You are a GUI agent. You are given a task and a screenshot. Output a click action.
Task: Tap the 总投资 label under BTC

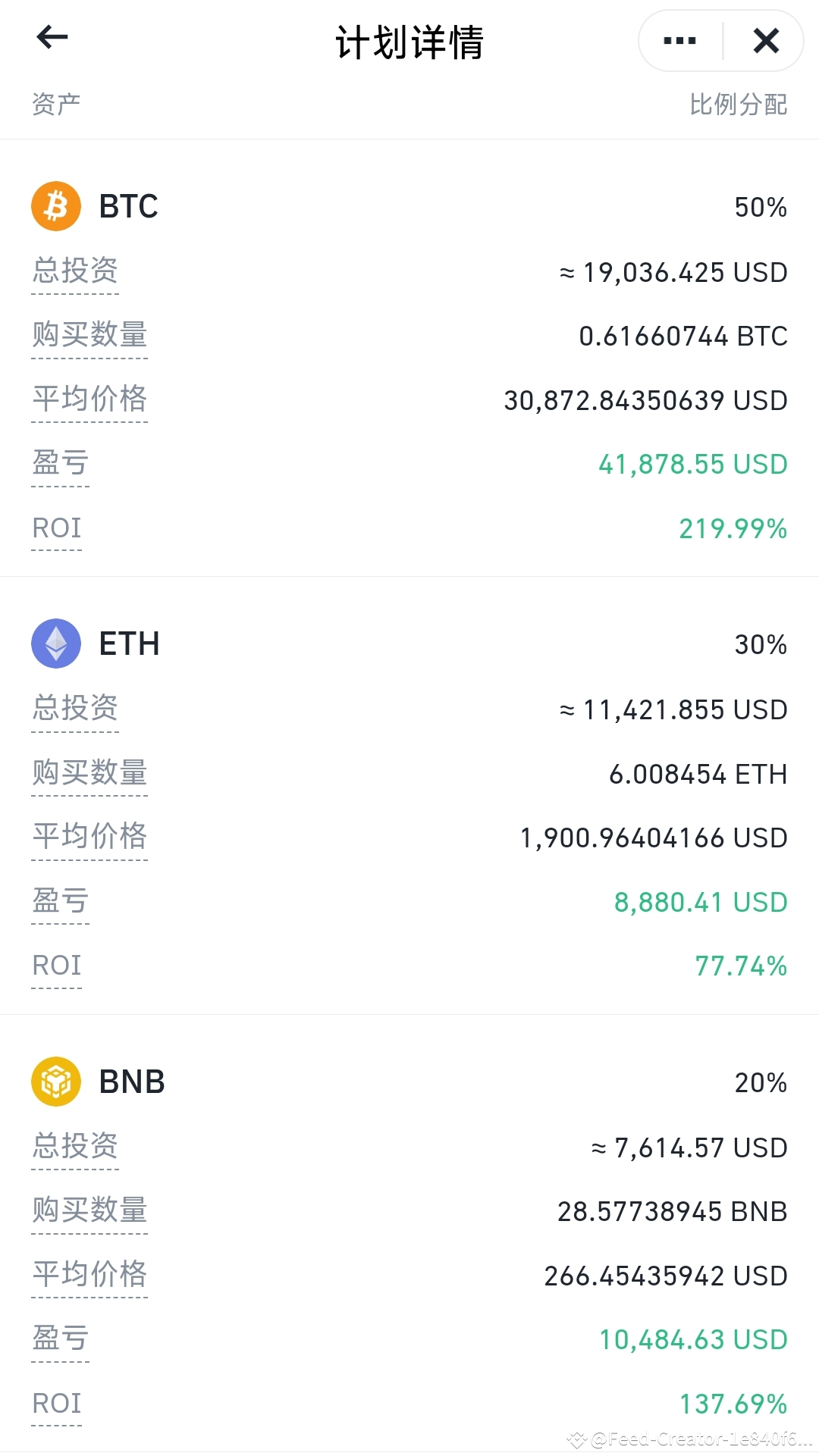point(75,271)
